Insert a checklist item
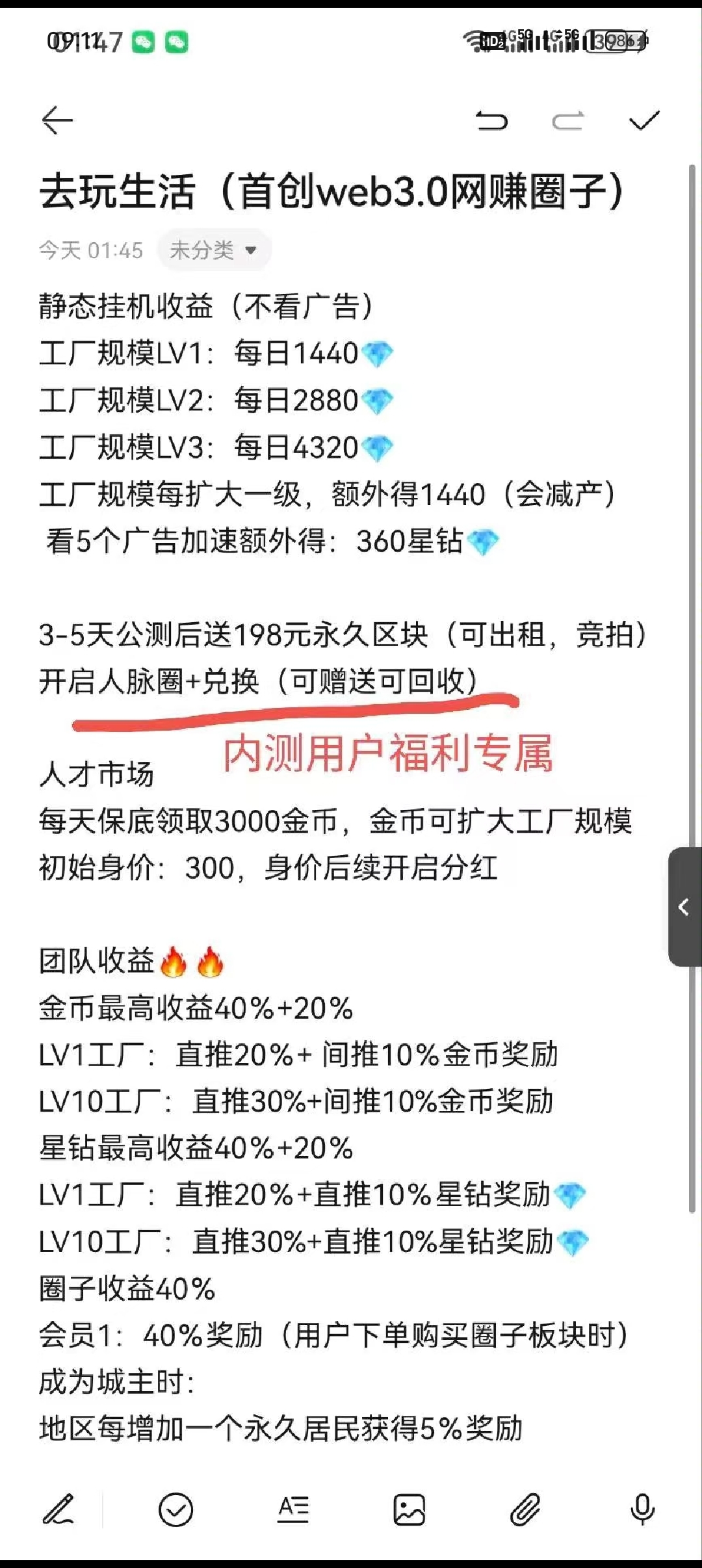 (x=175, y=1509)
